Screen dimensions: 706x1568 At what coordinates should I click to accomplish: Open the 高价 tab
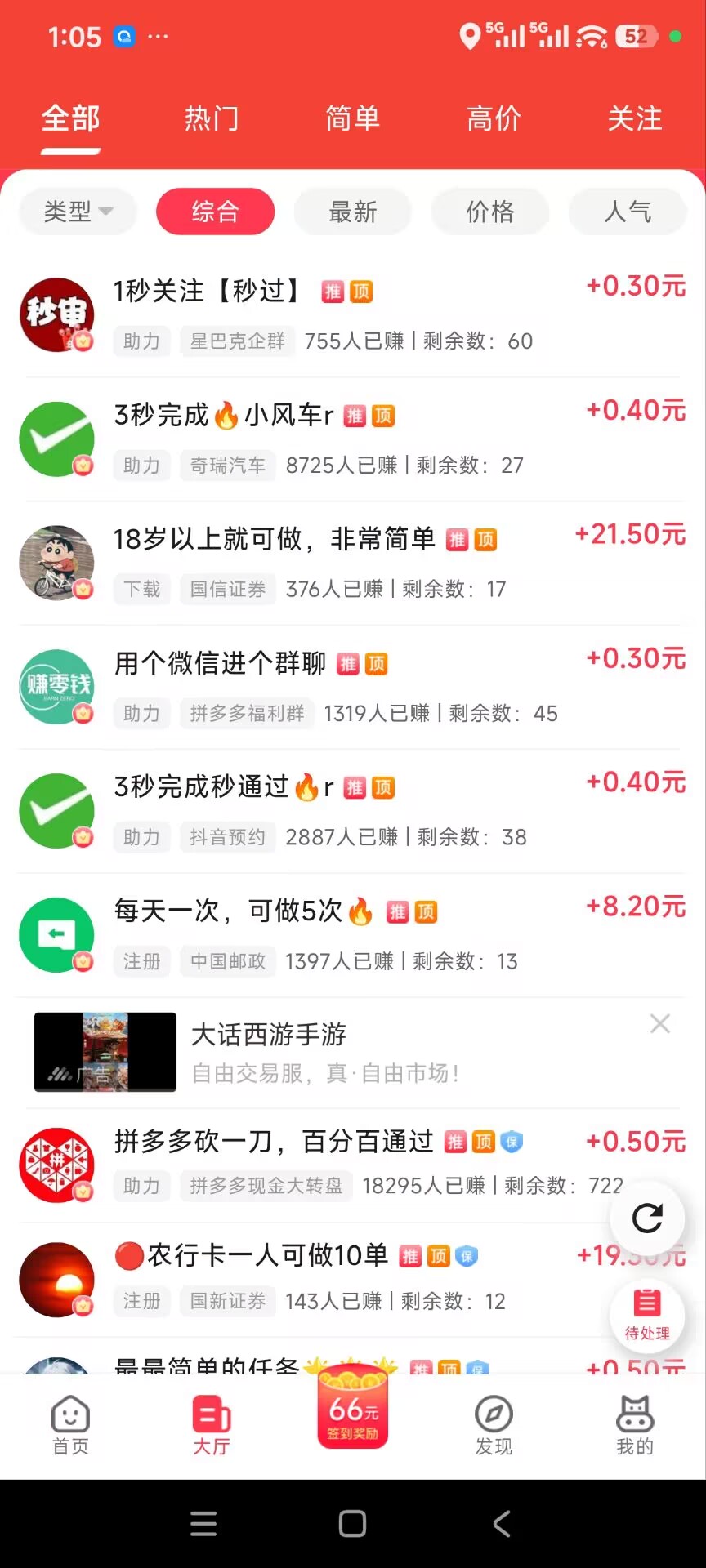point(494,118)
